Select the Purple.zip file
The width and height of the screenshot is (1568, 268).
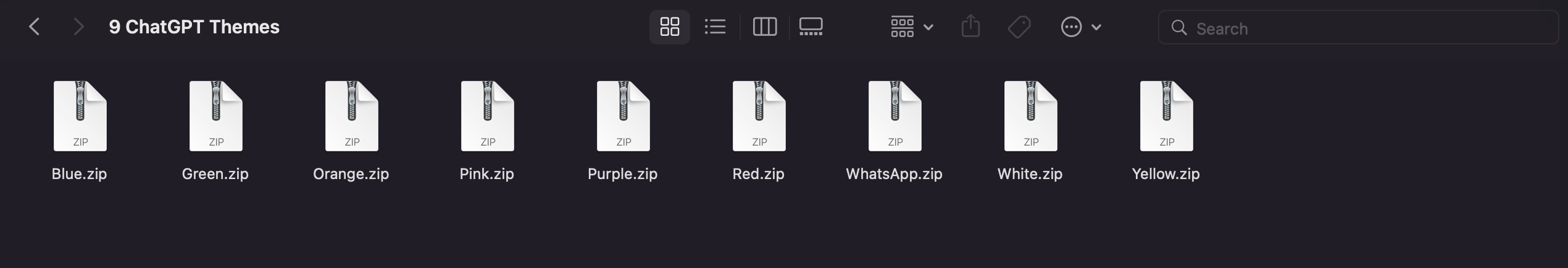tap(623, 116)
